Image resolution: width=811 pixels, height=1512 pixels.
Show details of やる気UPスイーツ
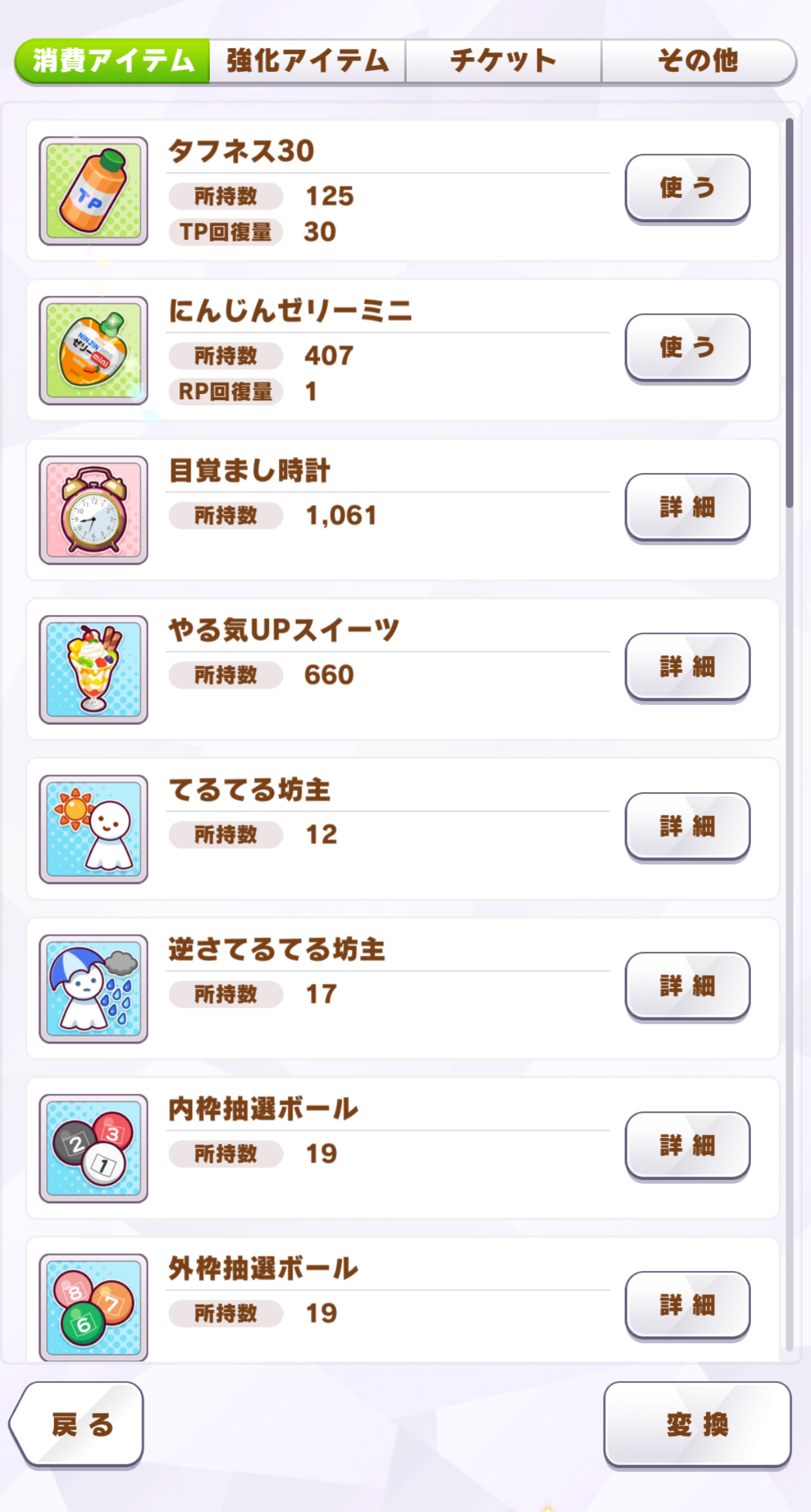[687, 666]
